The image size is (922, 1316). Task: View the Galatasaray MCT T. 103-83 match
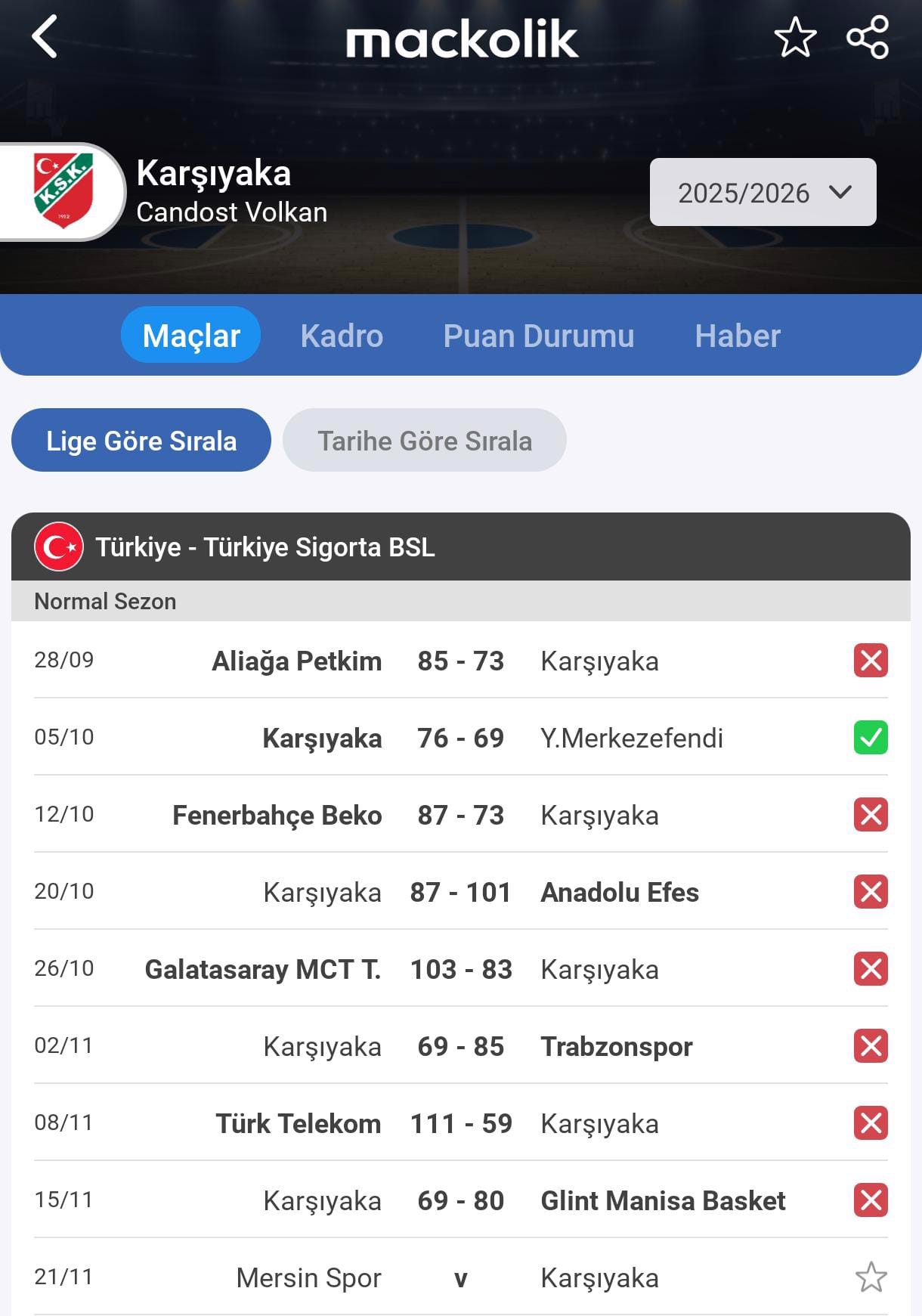pyautogui.click(x=460, y=969)
